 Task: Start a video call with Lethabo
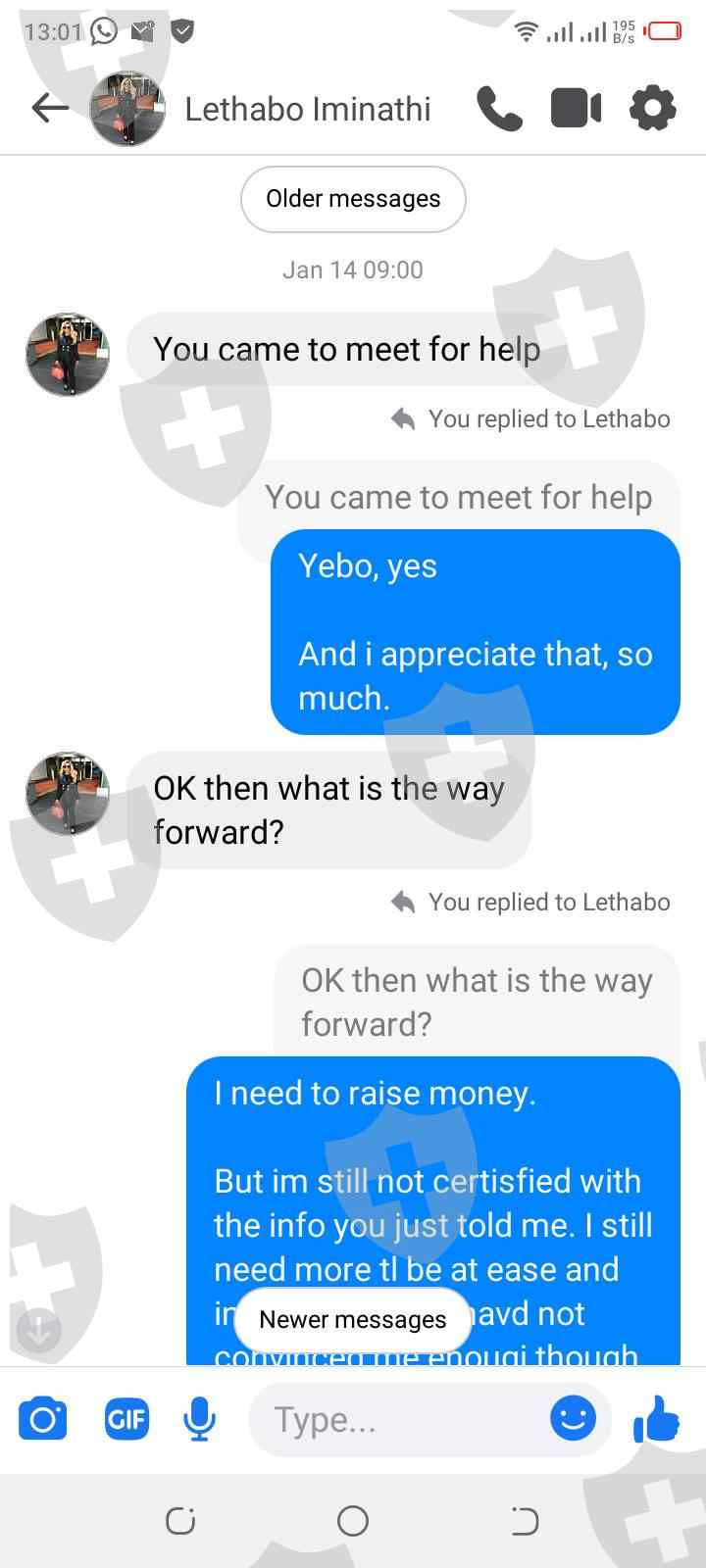(576, 108)
